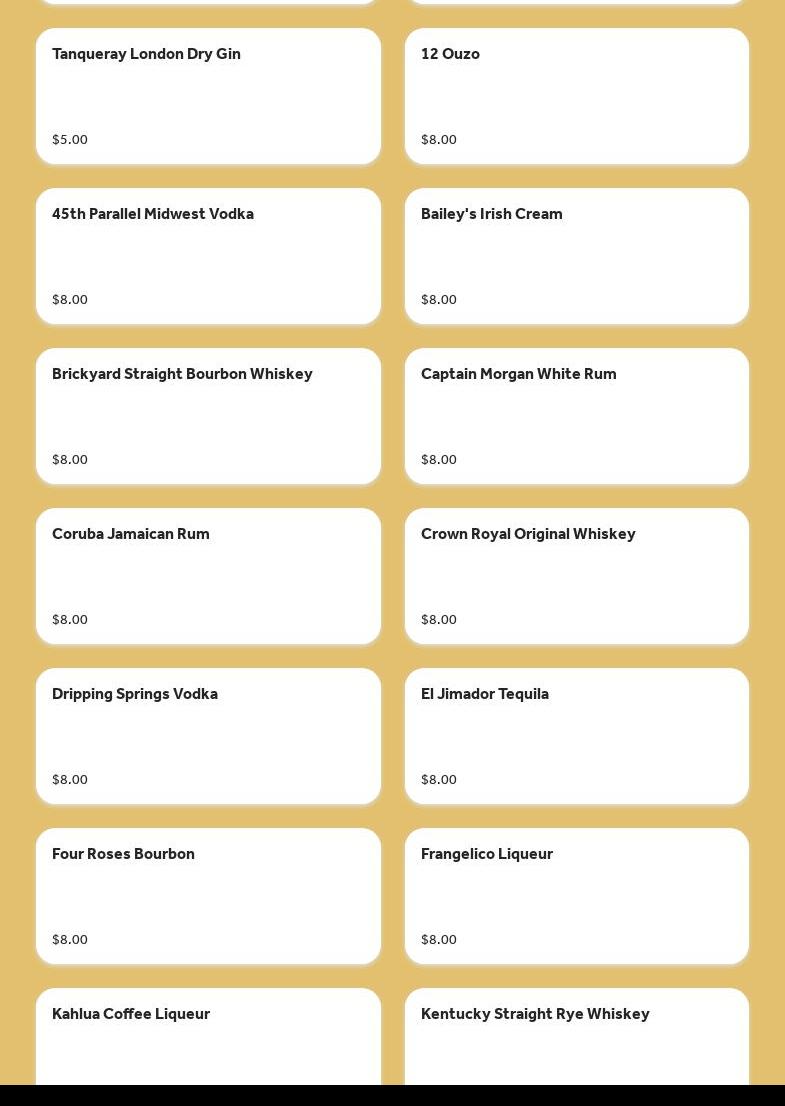Open Dripping Springs Vodka item
The image size is (785, 1106).
[208, 736]
